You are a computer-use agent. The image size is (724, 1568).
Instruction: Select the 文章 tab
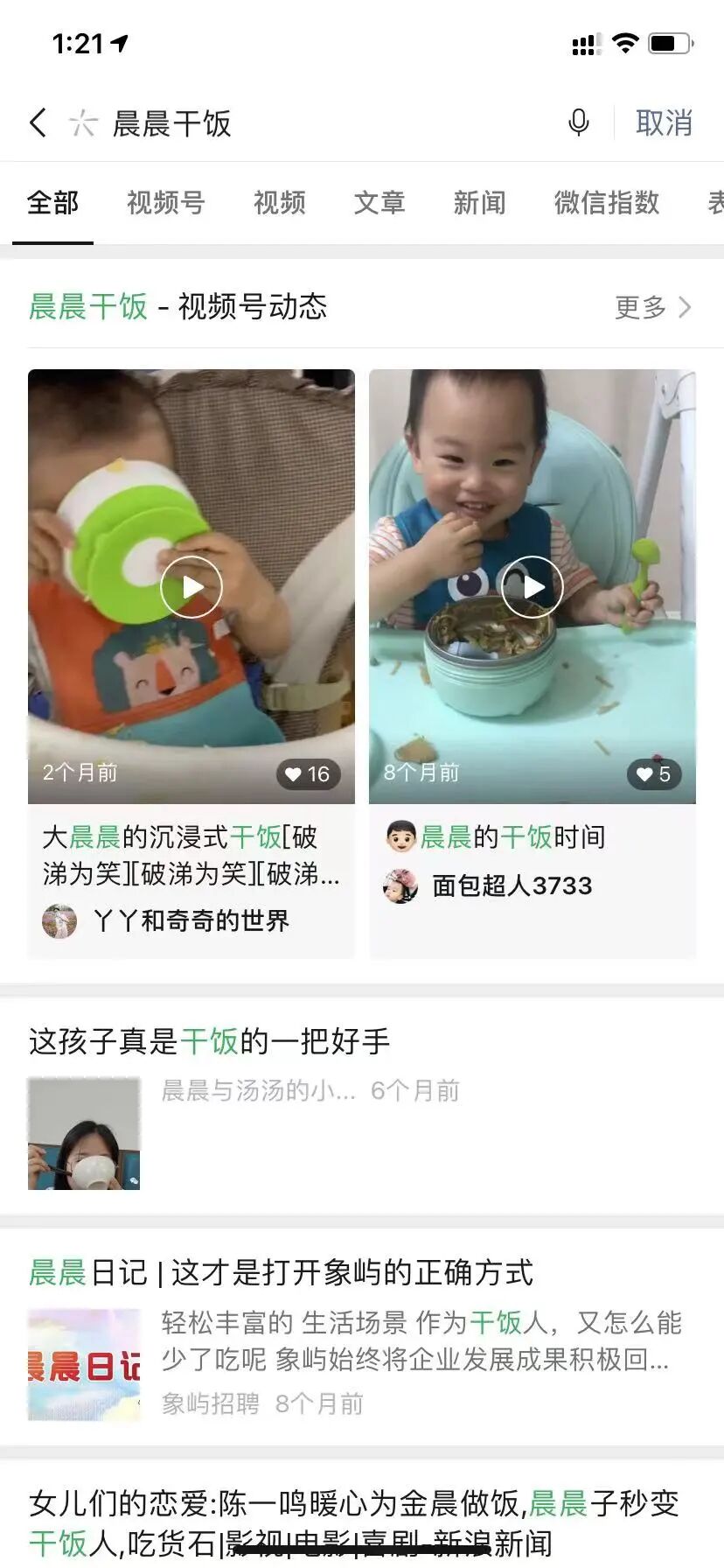(379, 202)
